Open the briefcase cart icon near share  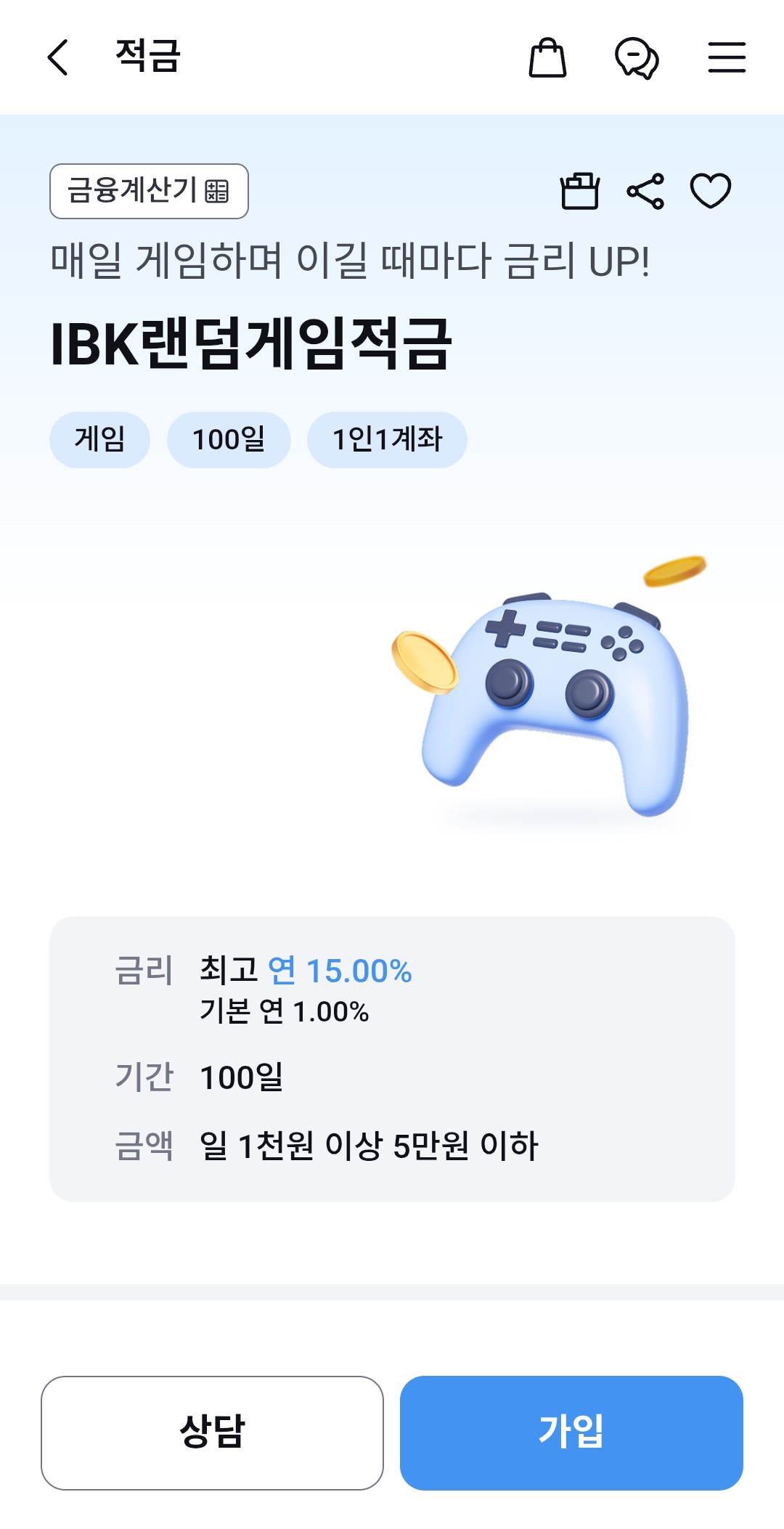581,191
